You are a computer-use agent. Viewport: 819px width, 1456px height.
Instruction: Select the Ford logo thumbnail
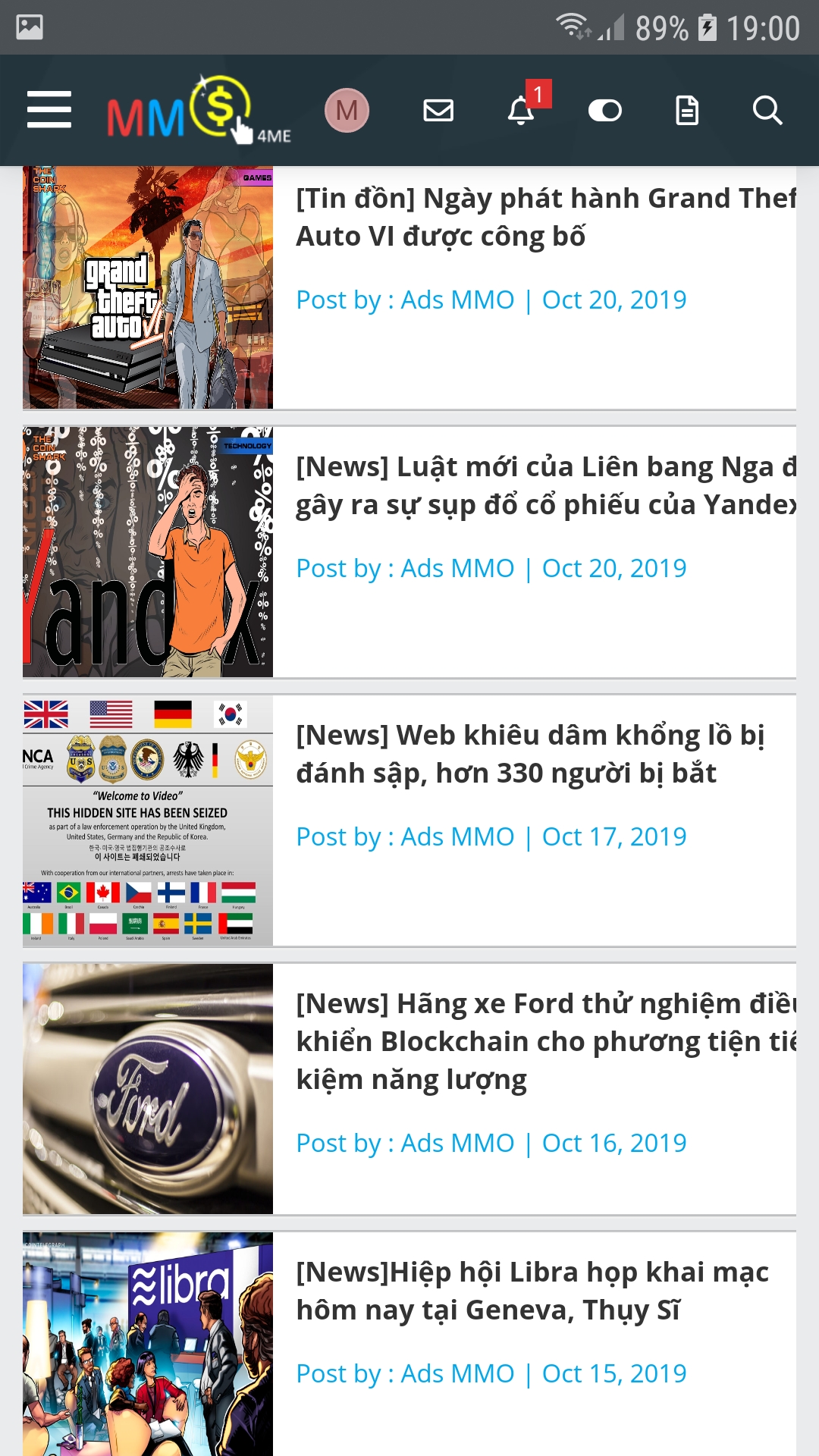[148, 1089]
